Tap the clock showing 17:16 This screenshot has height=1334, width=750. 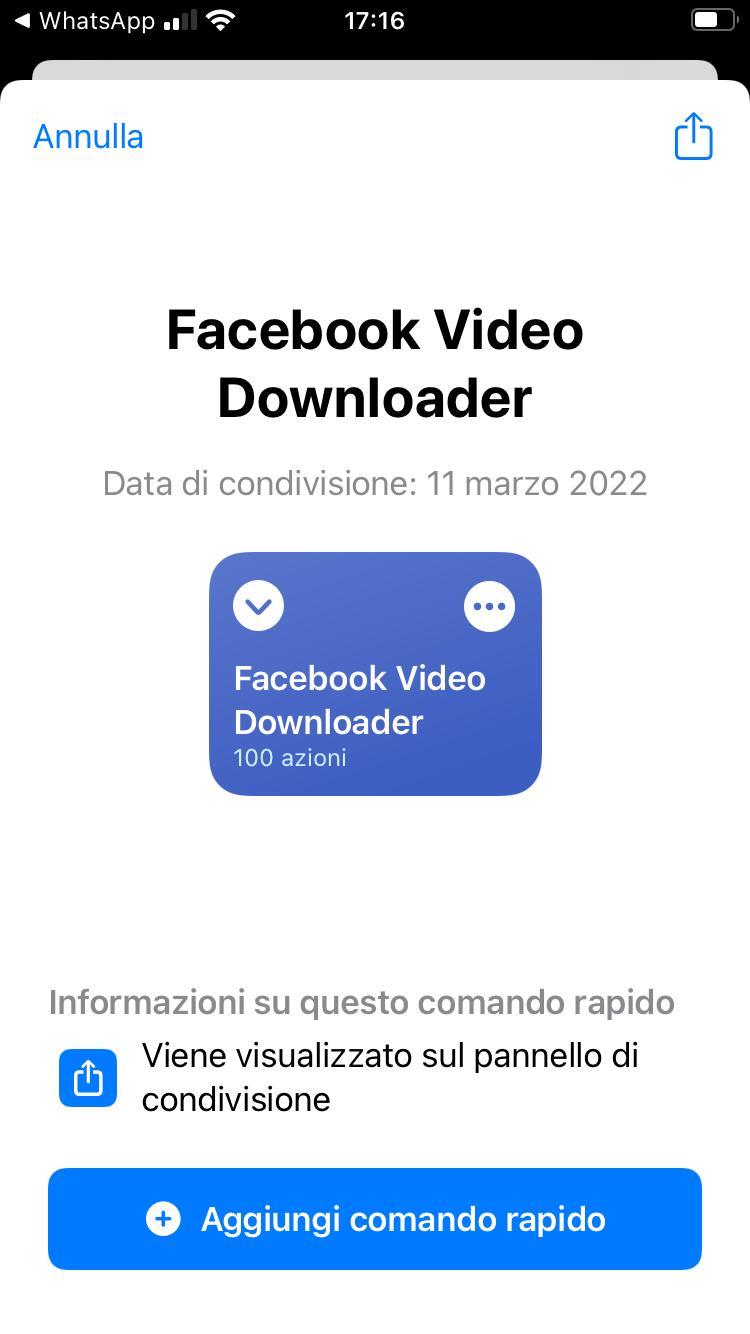[x=375, y=20]
